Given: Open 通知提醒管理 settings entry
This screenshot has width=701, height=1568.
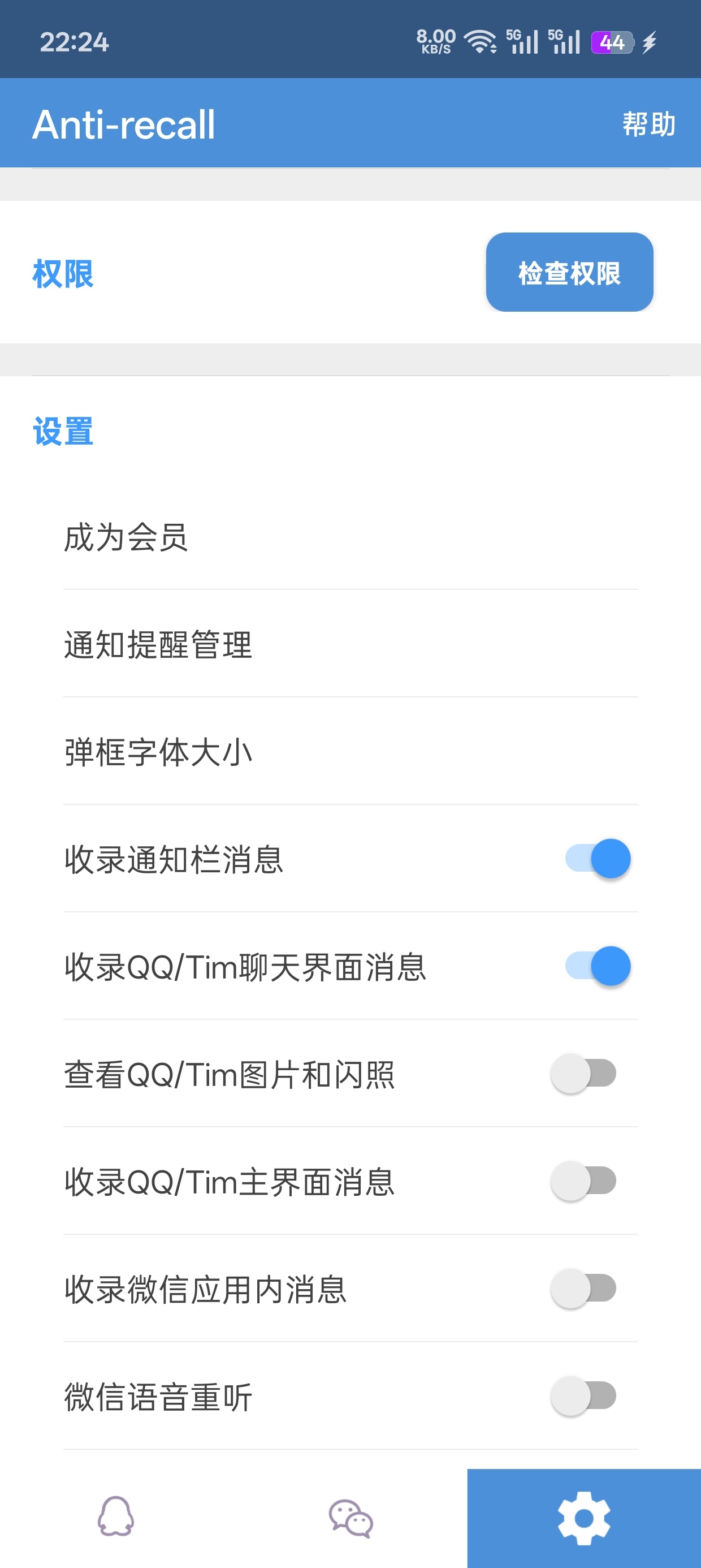Looking at the screenshot, I should click(x=350, y=647).
